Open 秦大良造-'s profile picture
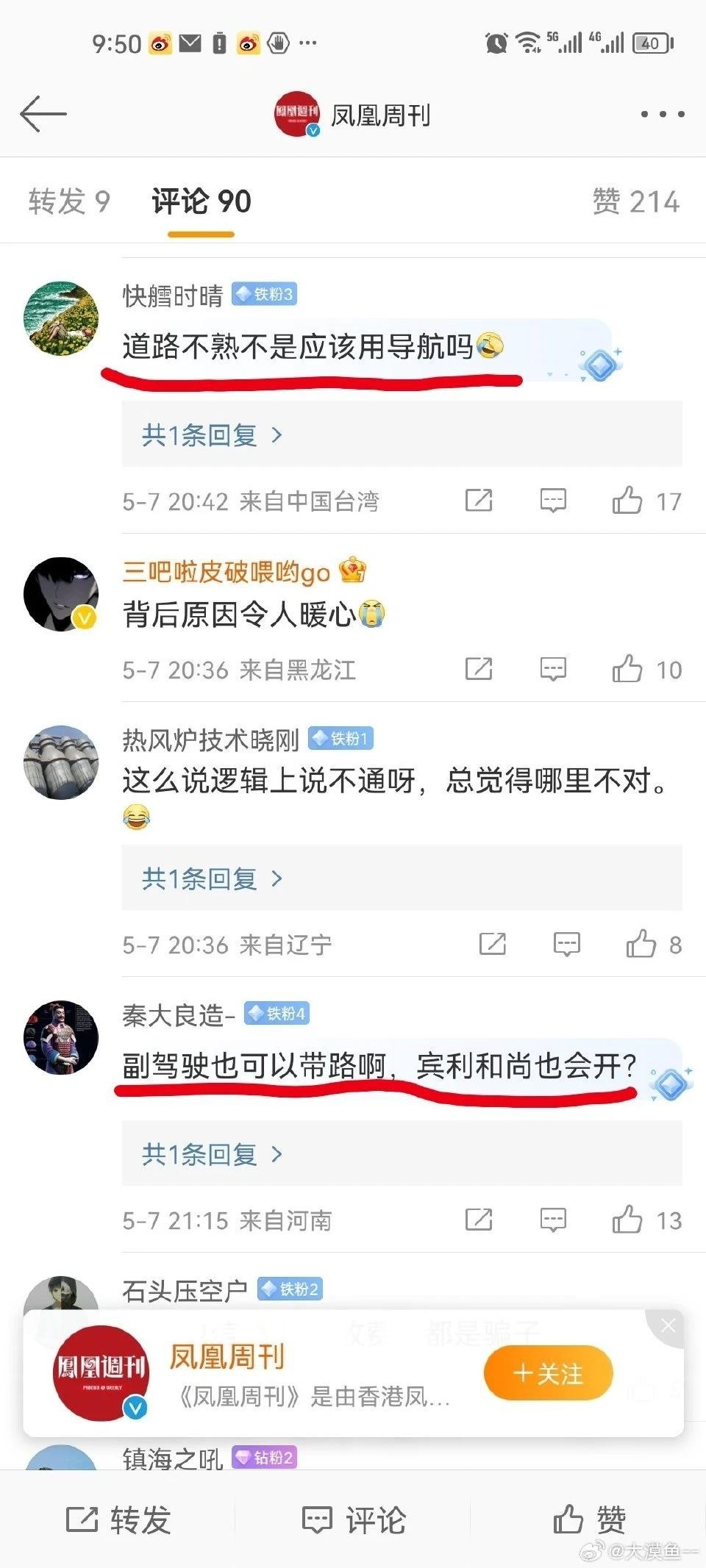 pos(61,1037)
